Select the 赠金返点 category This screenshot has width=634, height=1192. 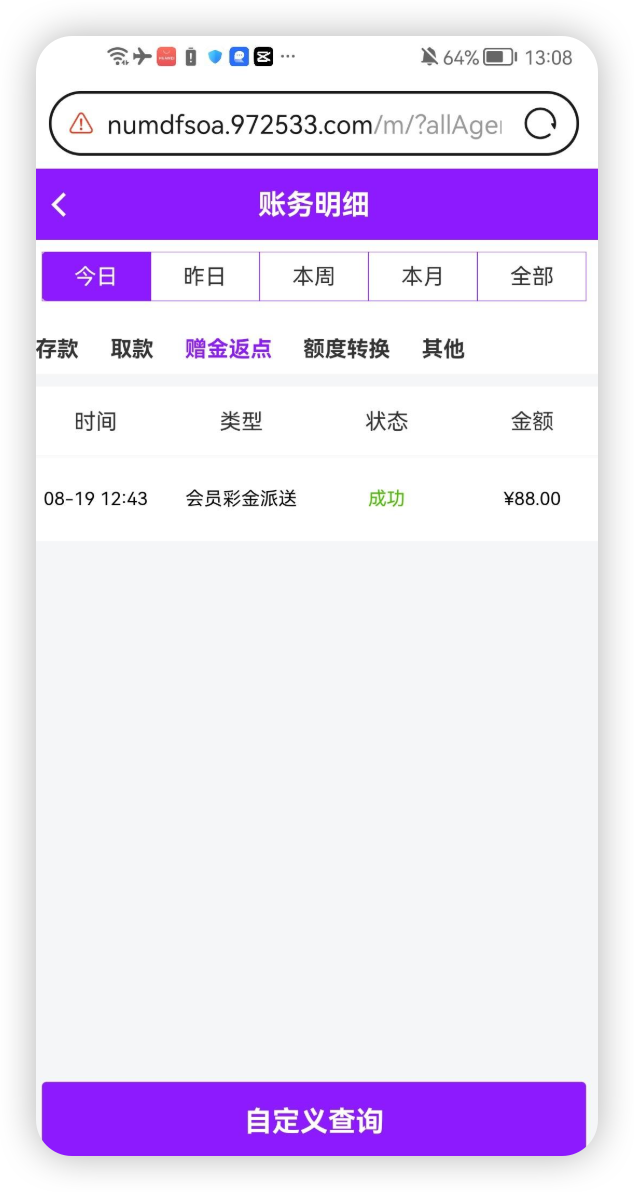pos(228,349)
